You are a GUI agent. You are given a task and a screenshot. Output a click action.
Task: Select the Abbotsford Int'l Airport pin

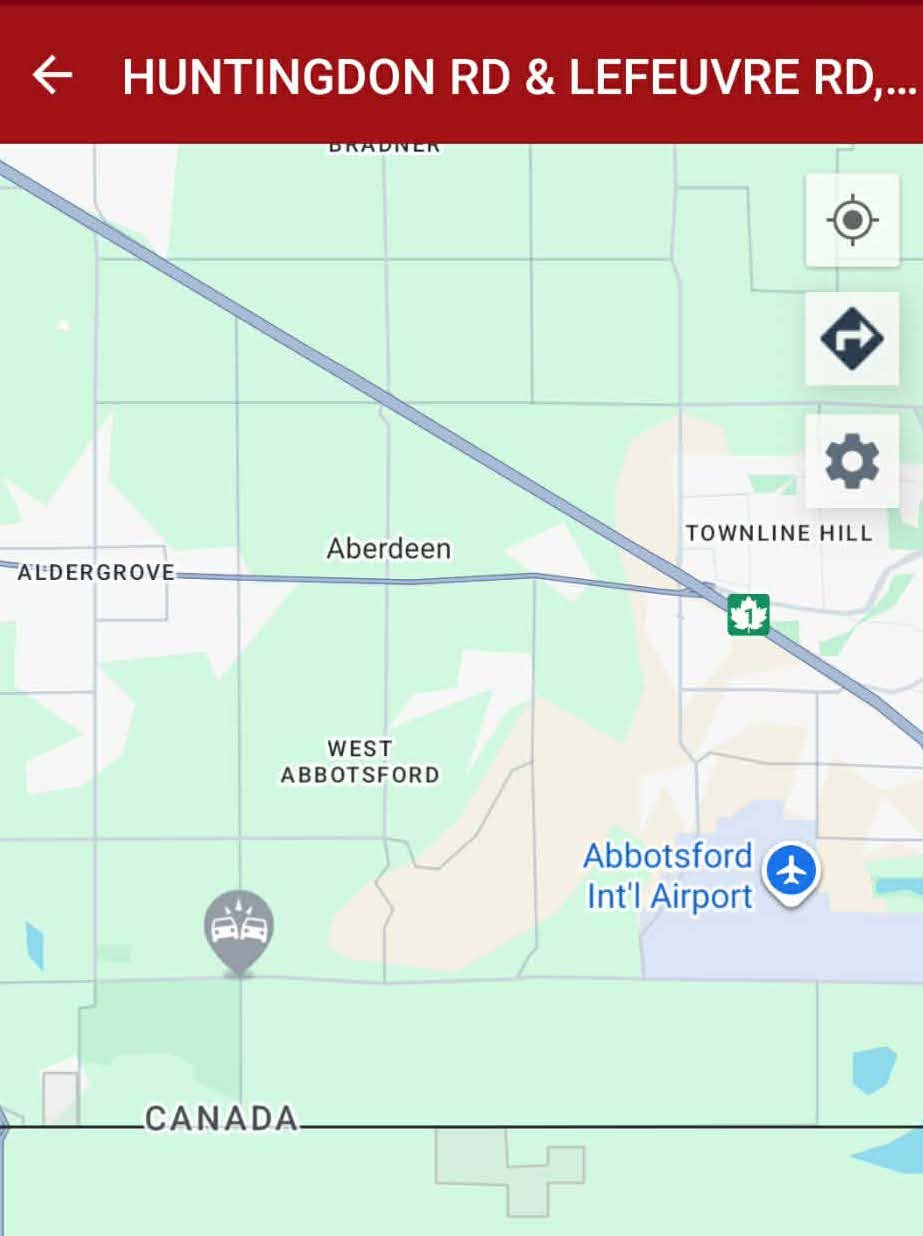pos(792,873)
